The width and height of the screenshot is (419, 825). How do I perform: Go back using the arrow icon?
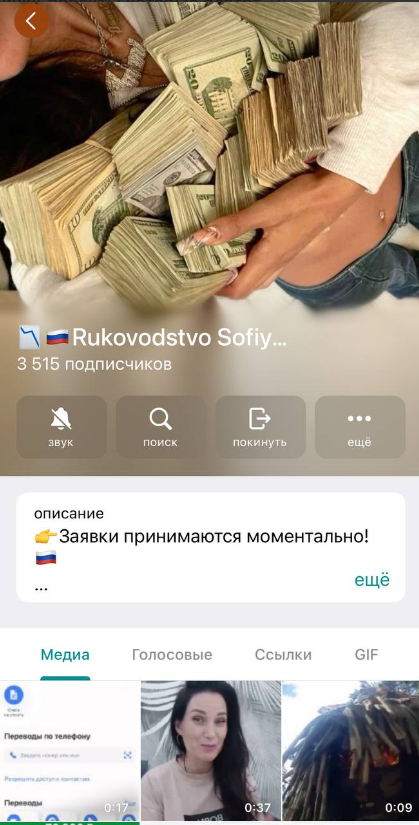[31, 21]
